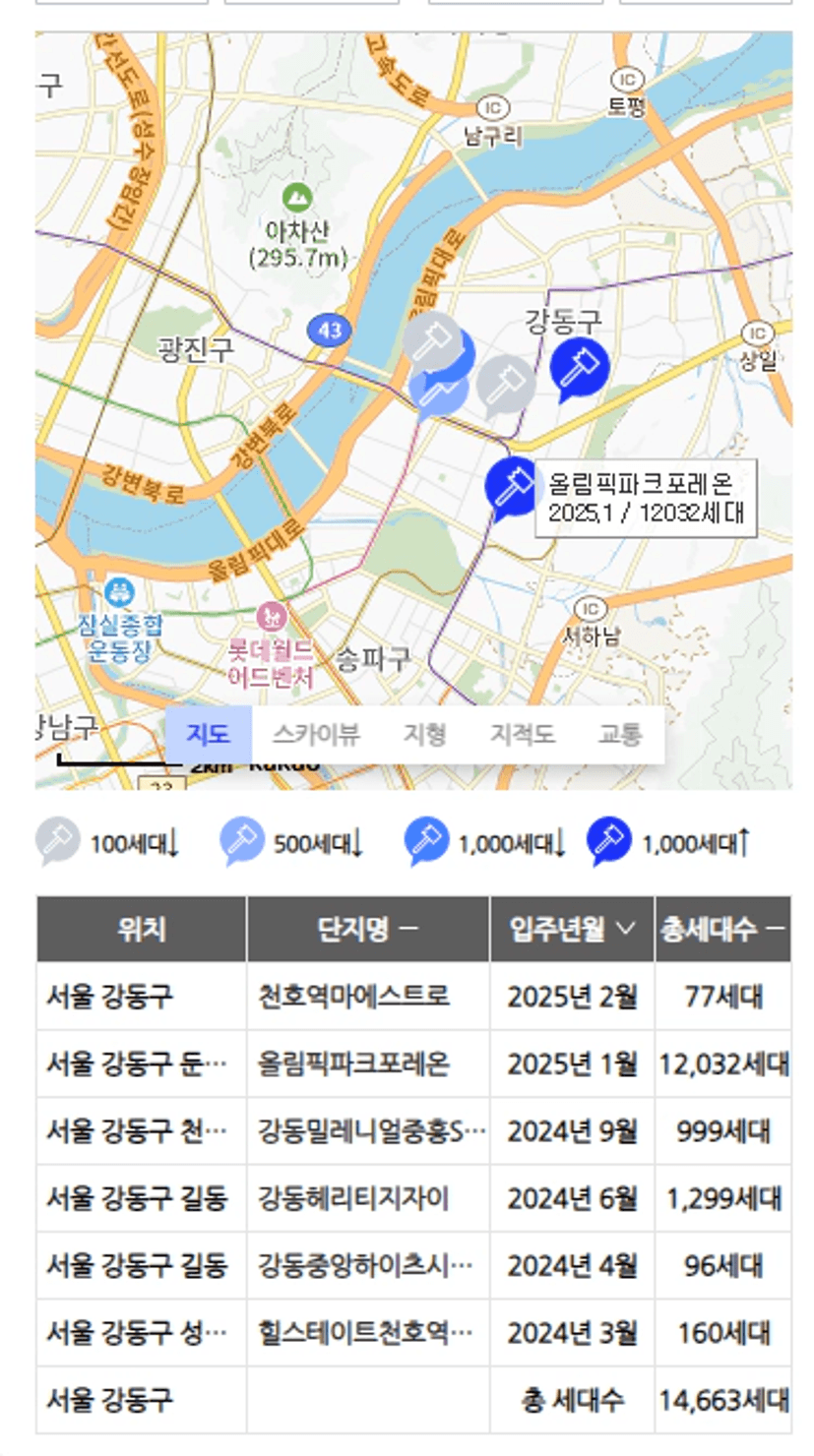Viewport: 814px width, 1456px height.
Task: Turn on the 교통 traffic layer
Action: (x=620, y=734)
